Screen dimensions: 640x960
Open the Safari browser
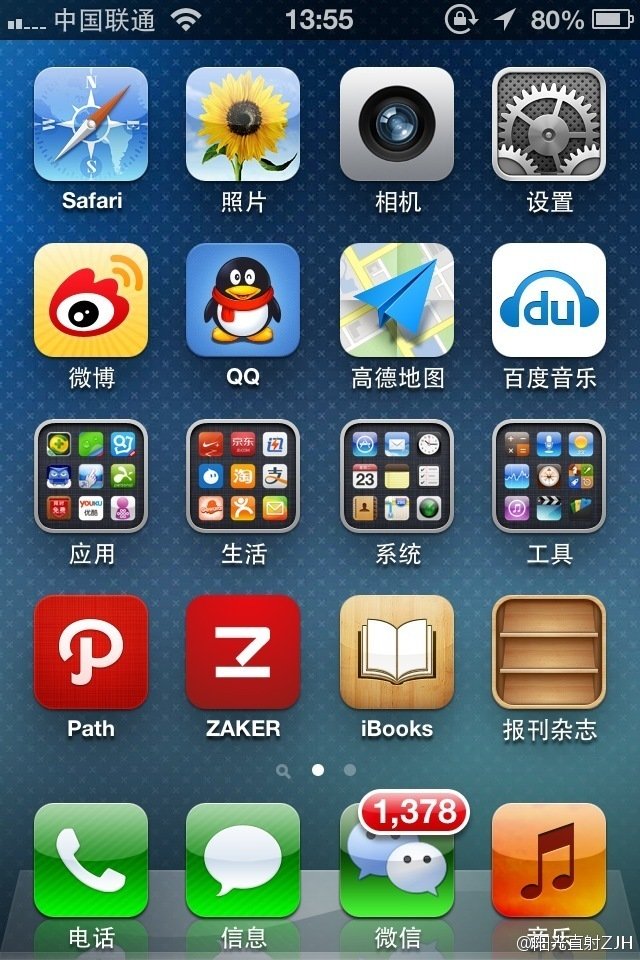(x=91, y=123)
